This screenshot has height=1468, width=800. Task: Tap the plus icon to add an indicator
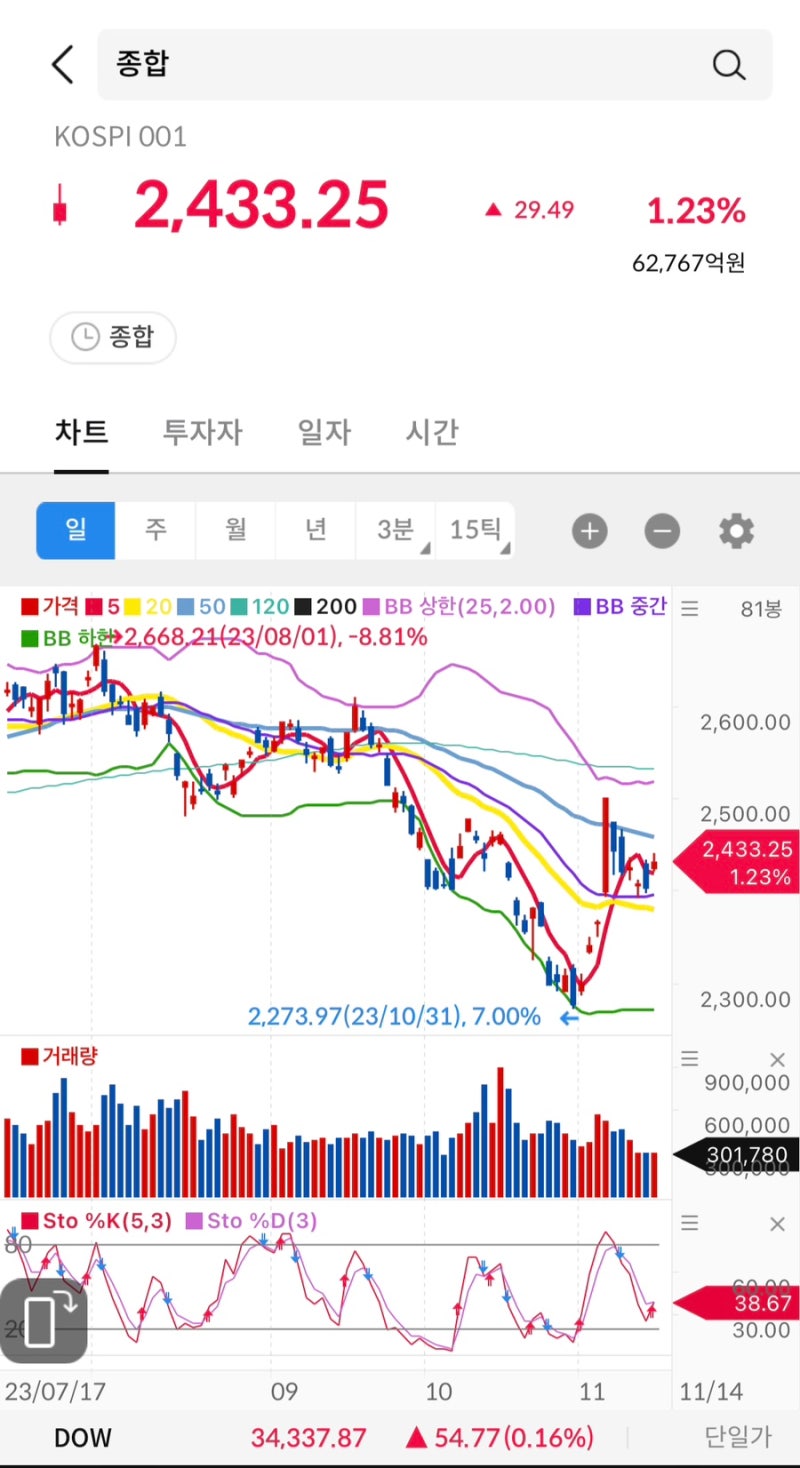[589, 530]
